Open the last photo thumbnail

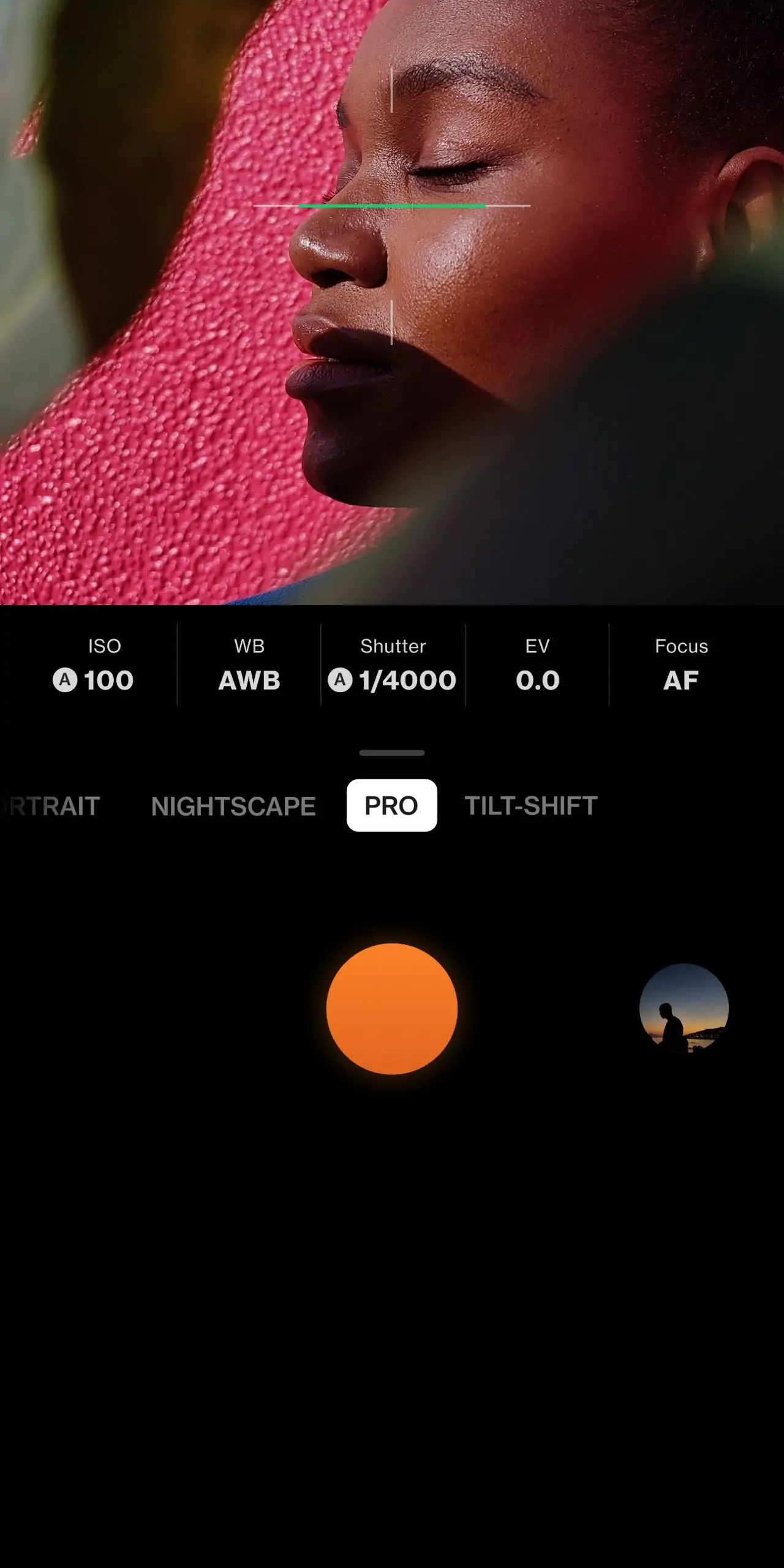(x=684, y=1008)
